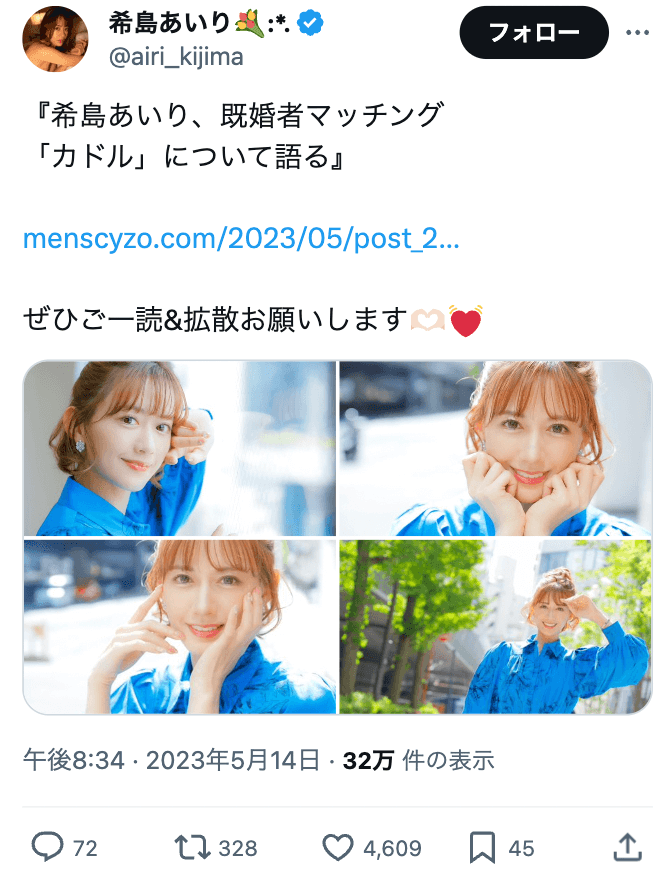The height and width of the screenshot is (882, 670).
Task: Tap the フォロー follow button
Action: pos(534,33)
